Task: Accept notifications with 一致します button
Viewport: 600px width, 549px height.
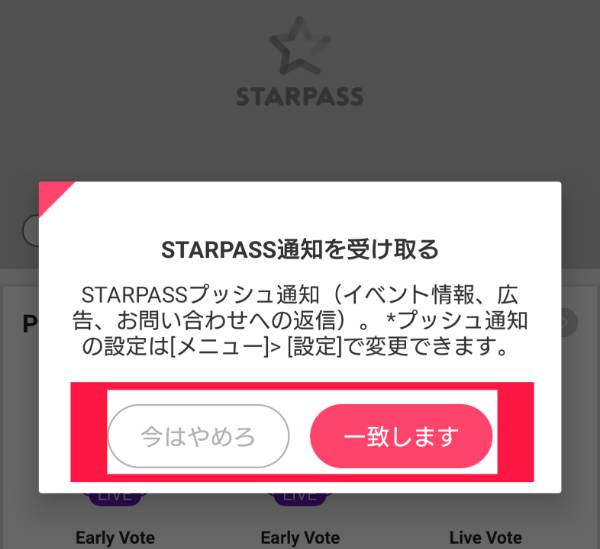Action: (x=401, y=437)
